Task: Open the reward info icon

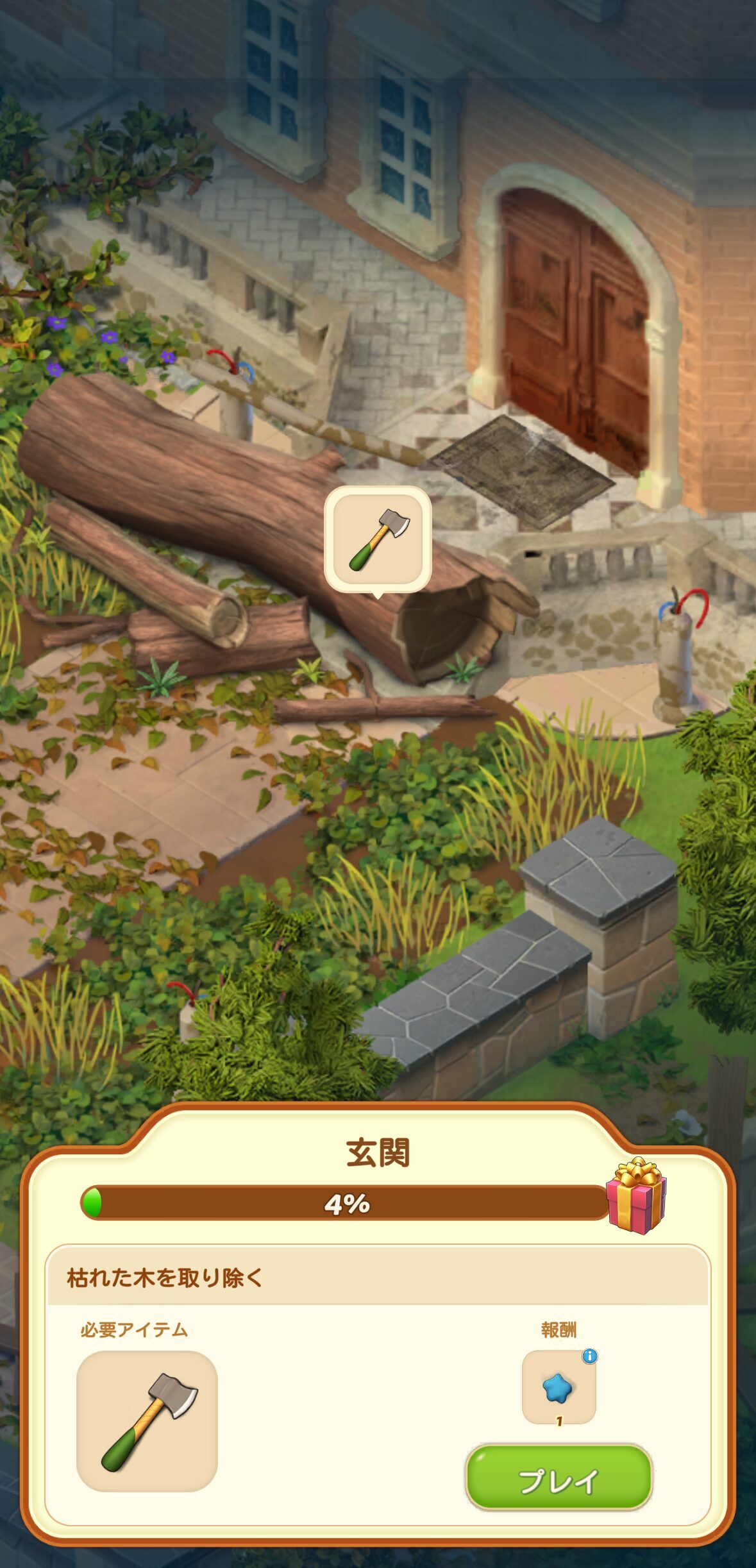Action: click(589, 1356)
